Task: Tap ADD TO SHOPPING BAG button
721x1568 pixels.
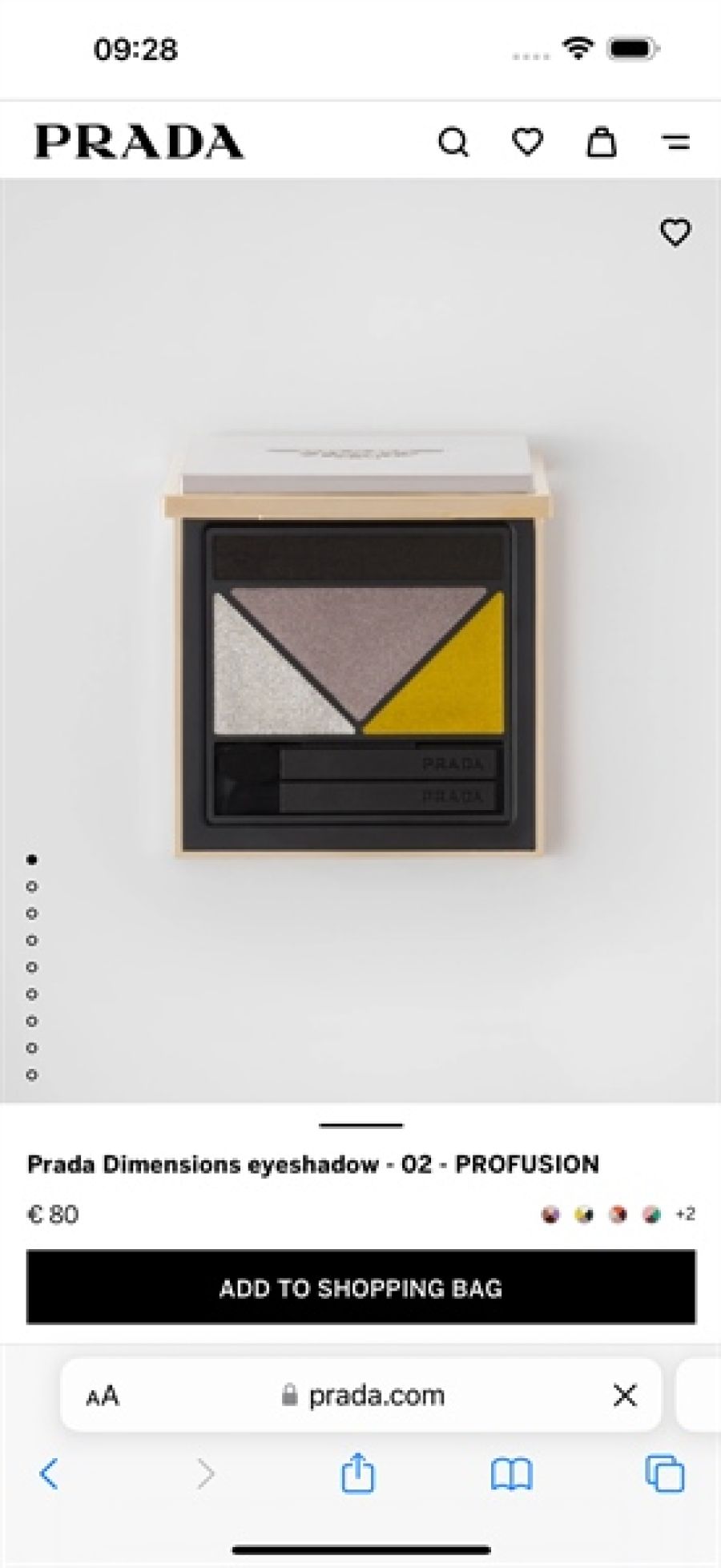Action: tap(360, 1288)
